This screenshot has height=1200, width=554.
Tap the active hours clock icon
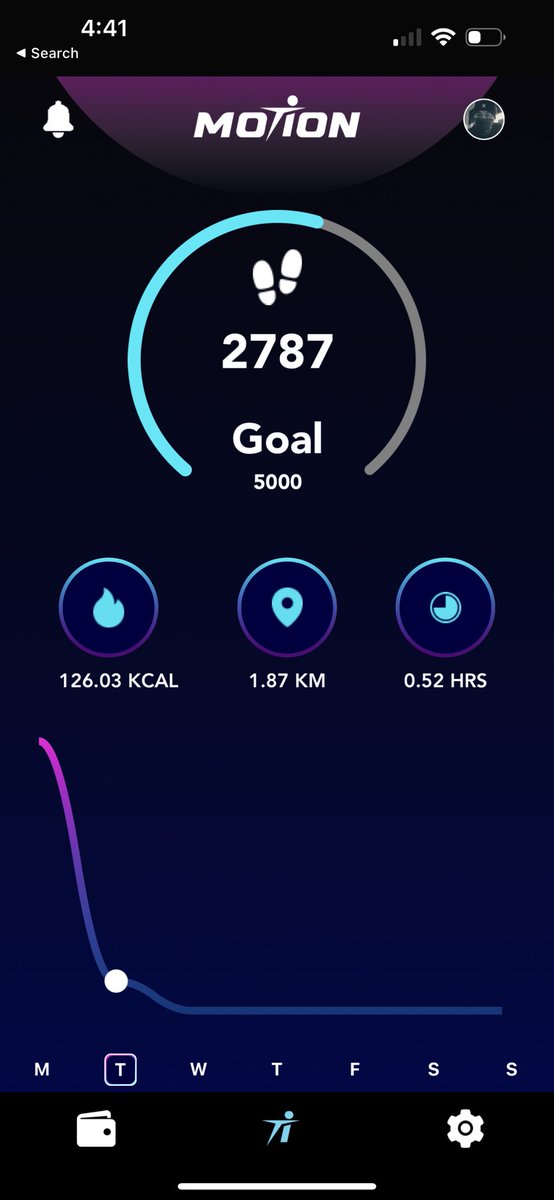(445, 607)
